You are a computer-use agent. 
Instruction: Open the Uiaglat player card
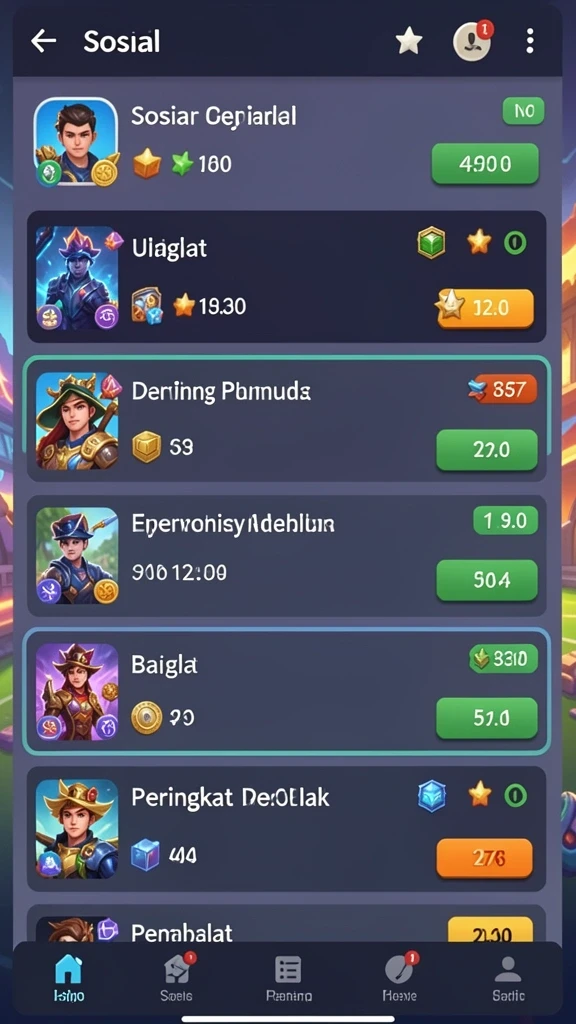coord(286,277)
